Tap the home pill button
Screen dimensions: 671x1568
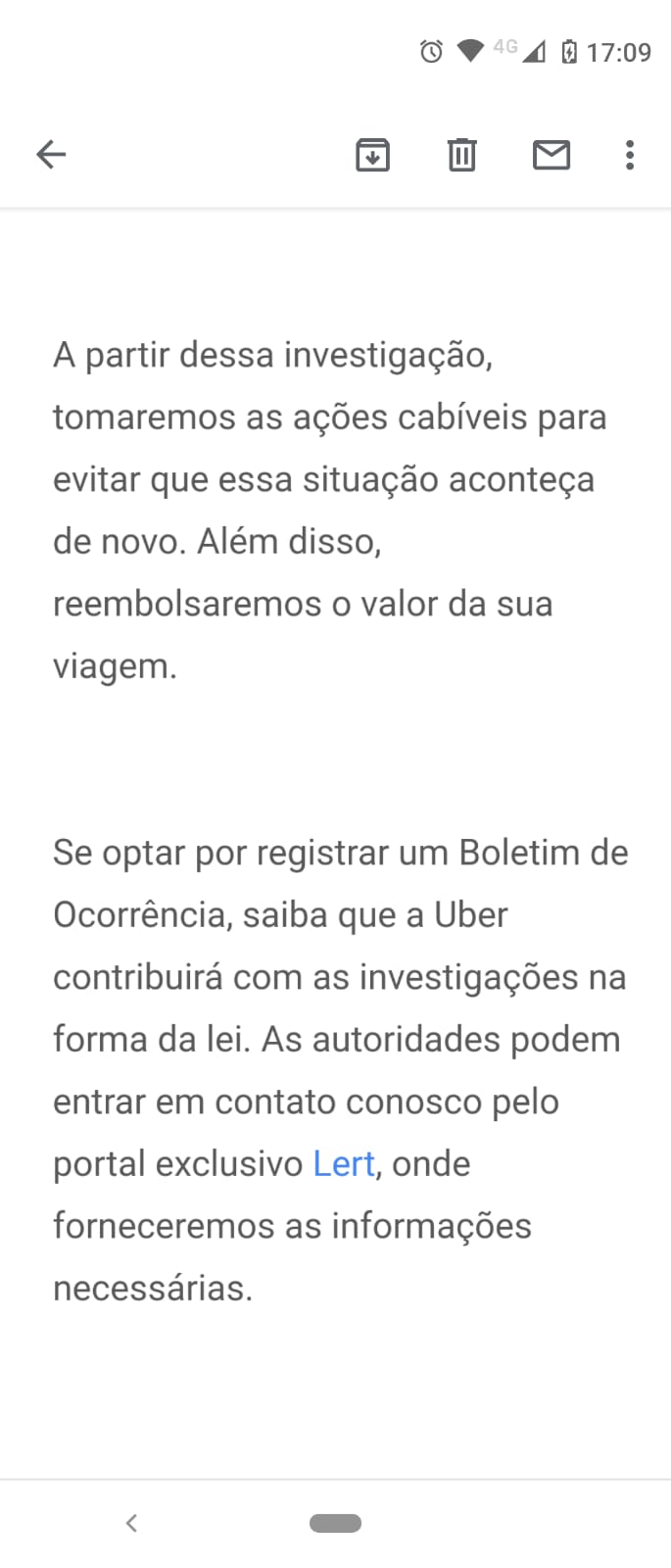[x=335, y=1523]
